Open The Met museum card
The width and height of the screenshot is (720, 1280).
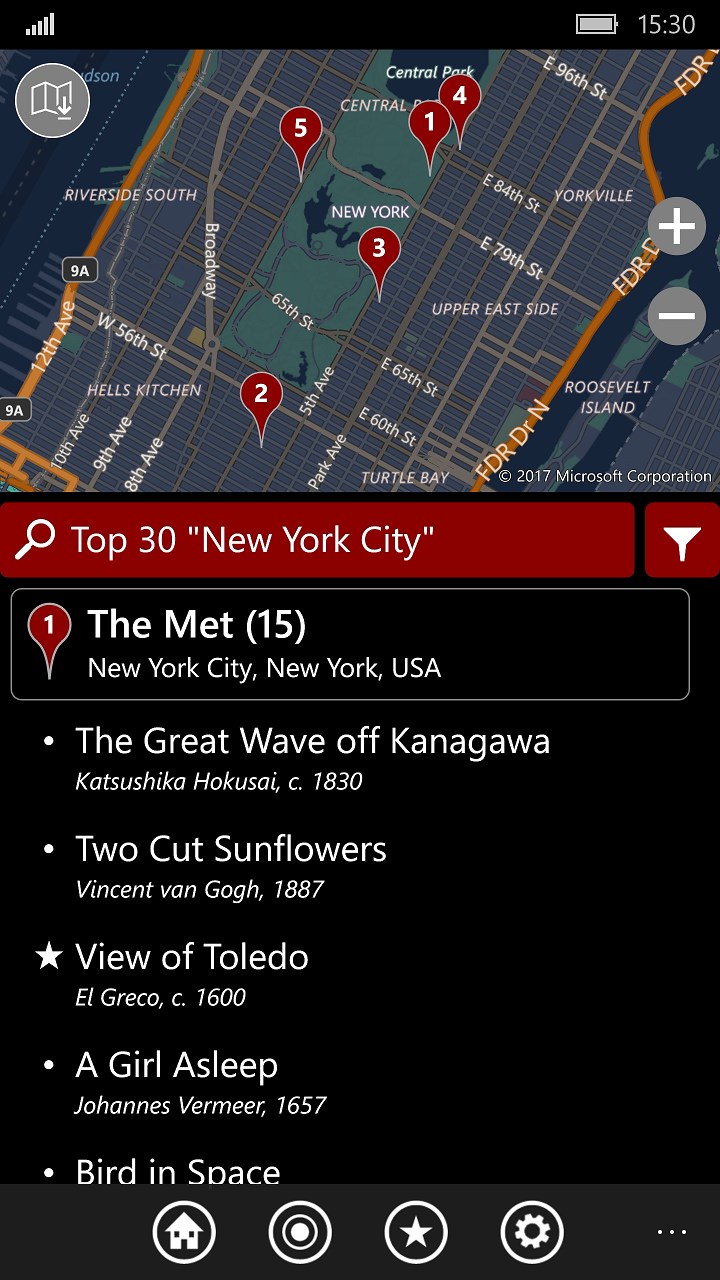(x=350, y=644)
